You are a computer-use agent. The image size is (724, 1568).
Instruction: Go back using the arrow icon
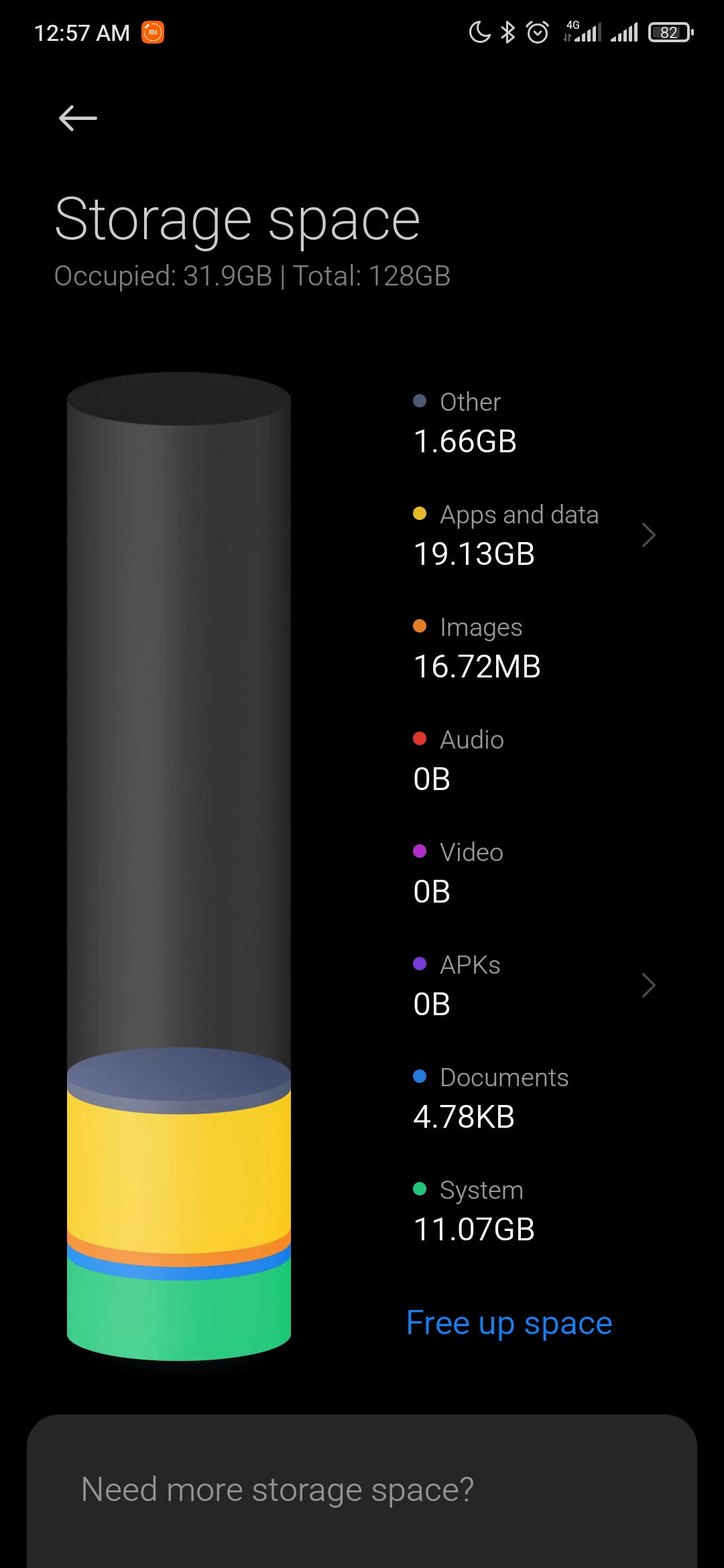(x=78, y=119)
